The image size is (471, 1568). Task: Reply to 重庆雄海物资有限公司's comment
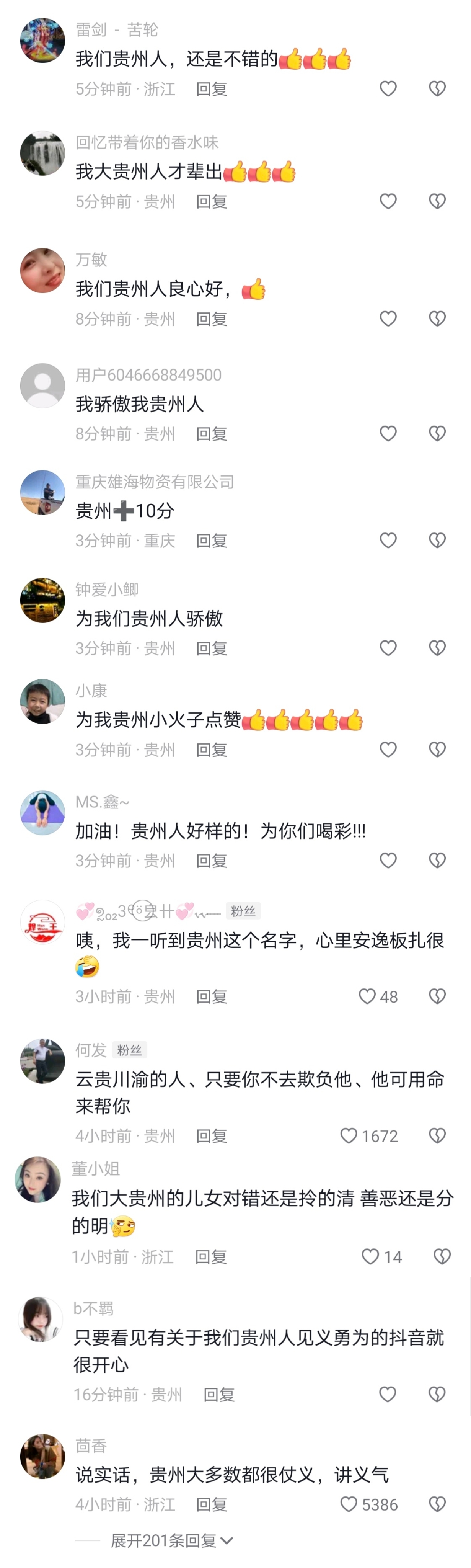coord(211,541)
